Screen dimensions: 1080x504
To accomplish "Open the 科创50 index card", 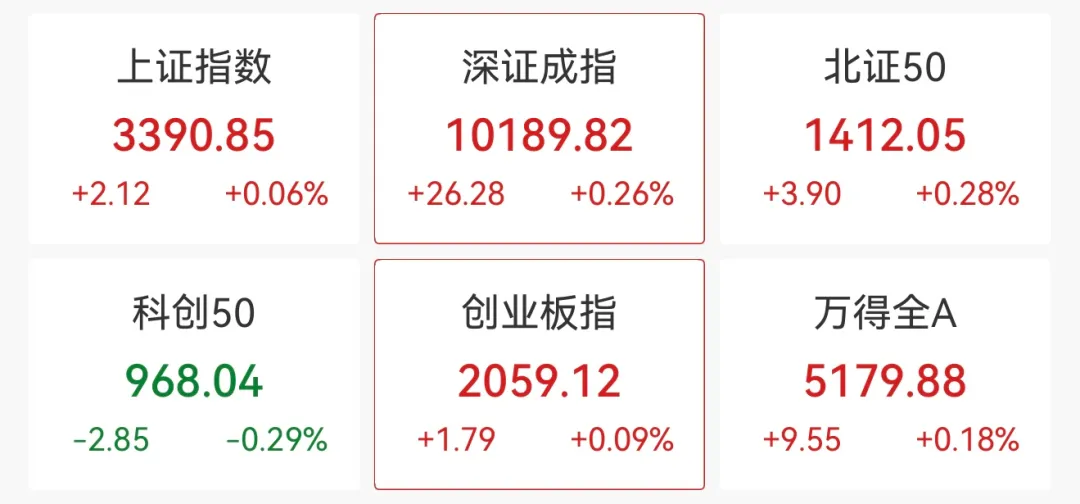I will tap(193, 376).
